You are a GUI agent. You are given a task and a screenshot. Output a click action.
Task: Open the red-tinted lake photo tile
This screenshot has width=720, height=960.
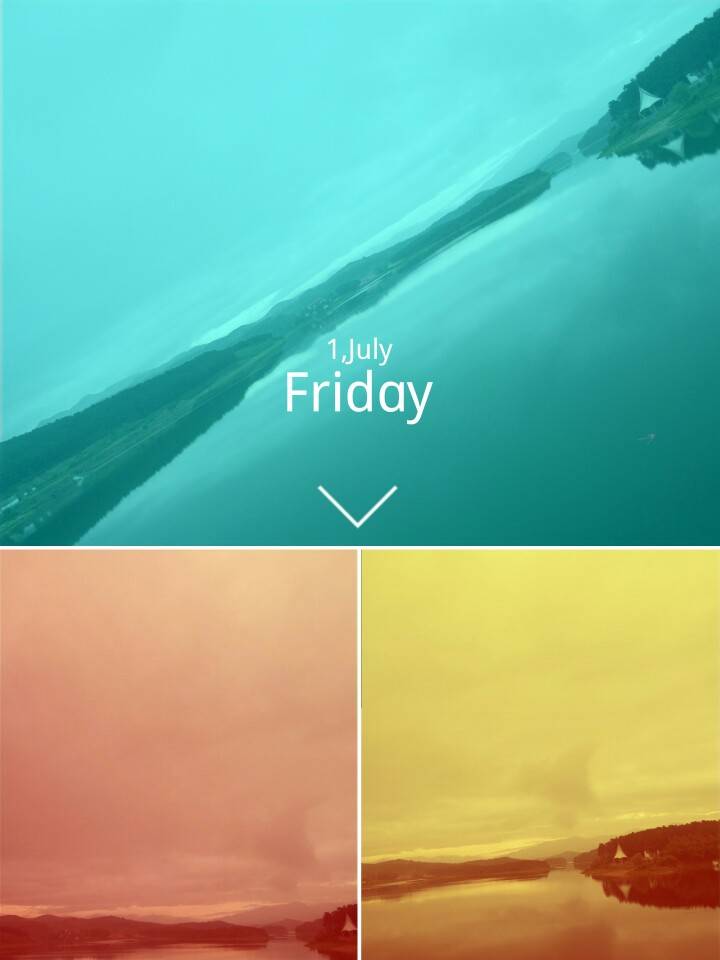tap(178, 755)
